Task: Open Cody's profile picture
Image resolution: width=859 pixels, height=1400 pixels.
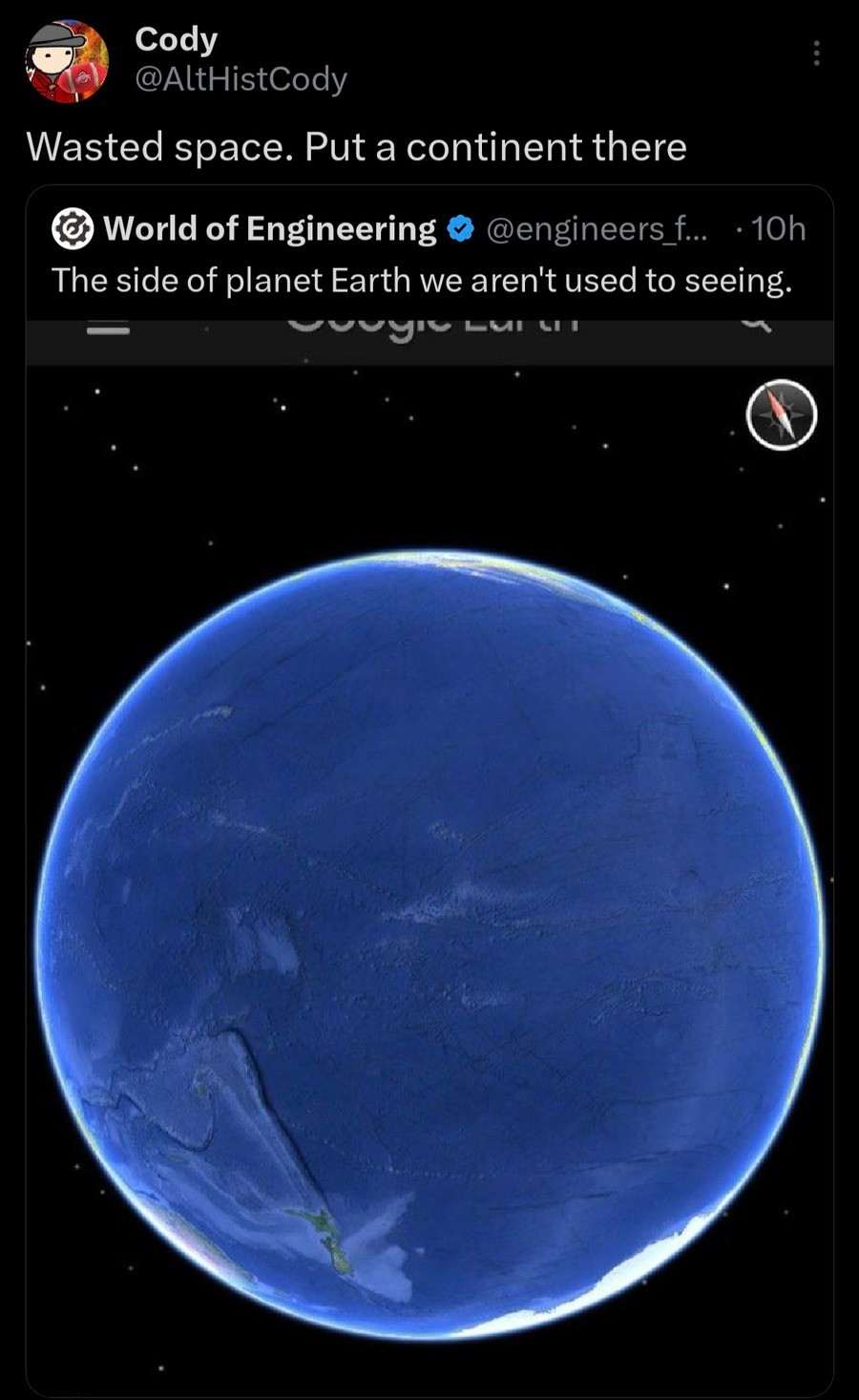Action: [x=66, y=60]
